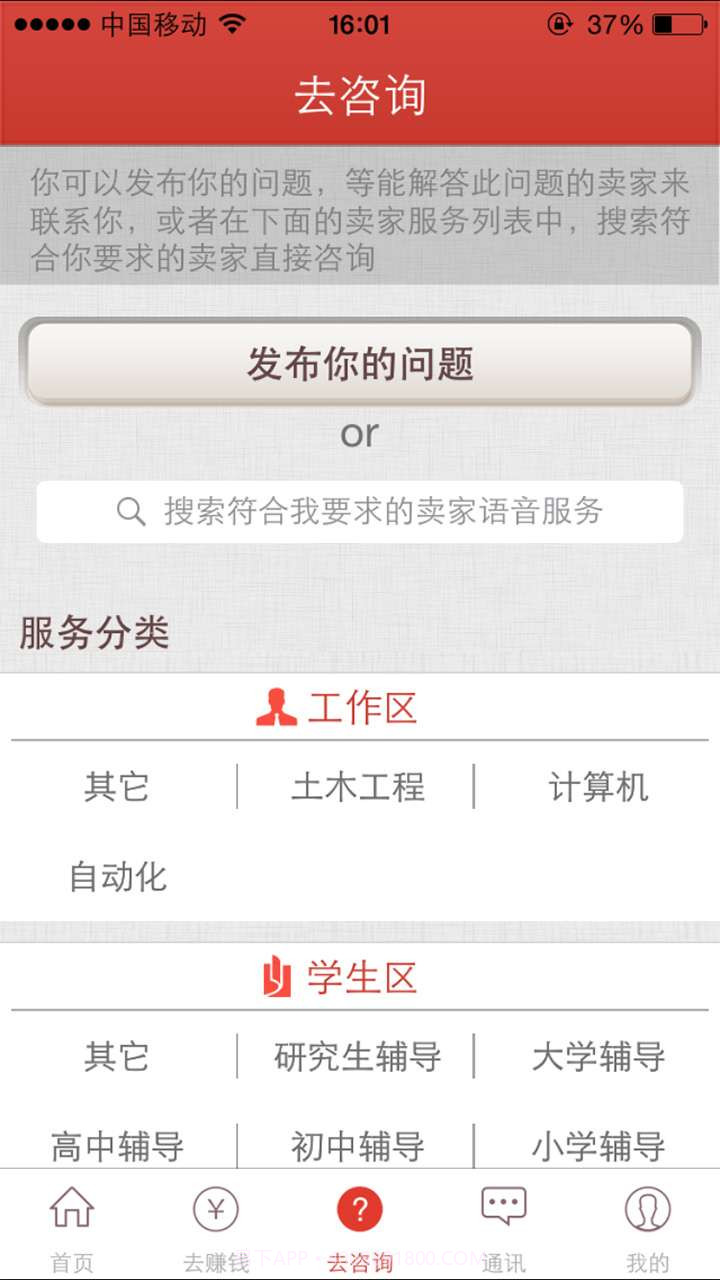Choose the 自动化 category
Image resolution: width=720 pixels, height=1280 pixels.
tap(117, 878)
